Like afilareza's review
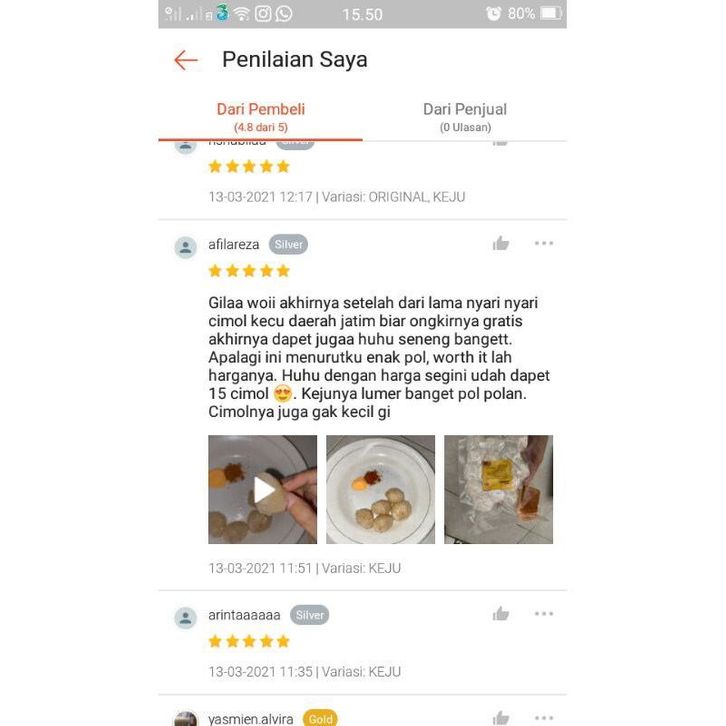The height and width of the screenshot is (726, 726). tap(501, 243)
